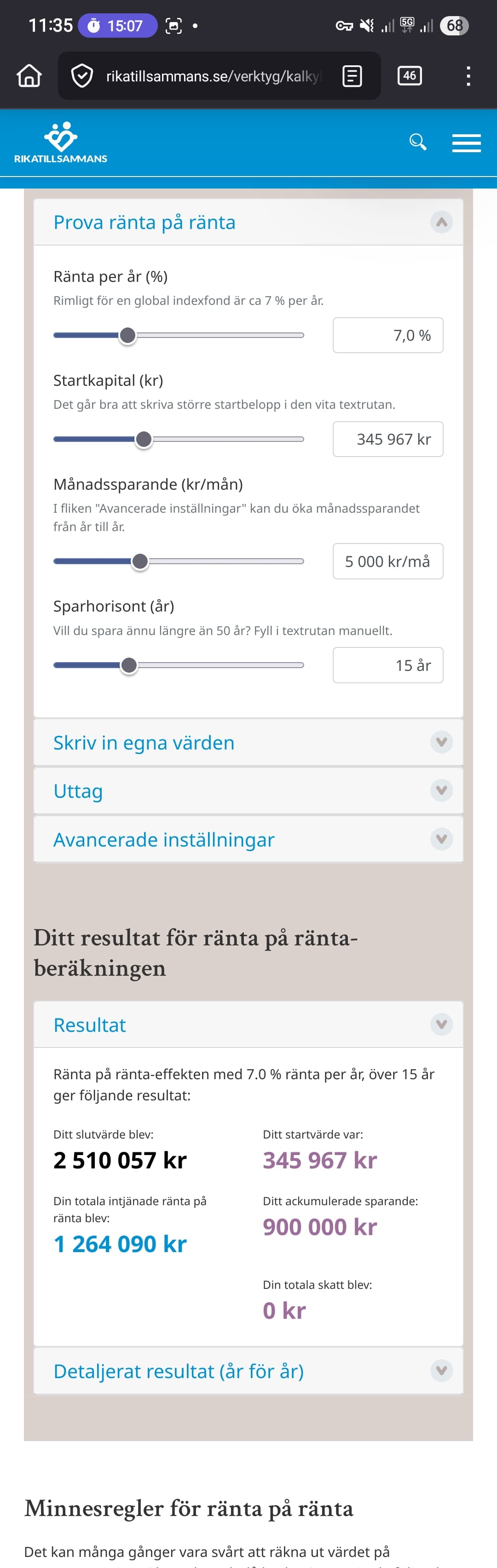Edit the Startkapital amount field

pyautogui.click(x=387, y=440)
